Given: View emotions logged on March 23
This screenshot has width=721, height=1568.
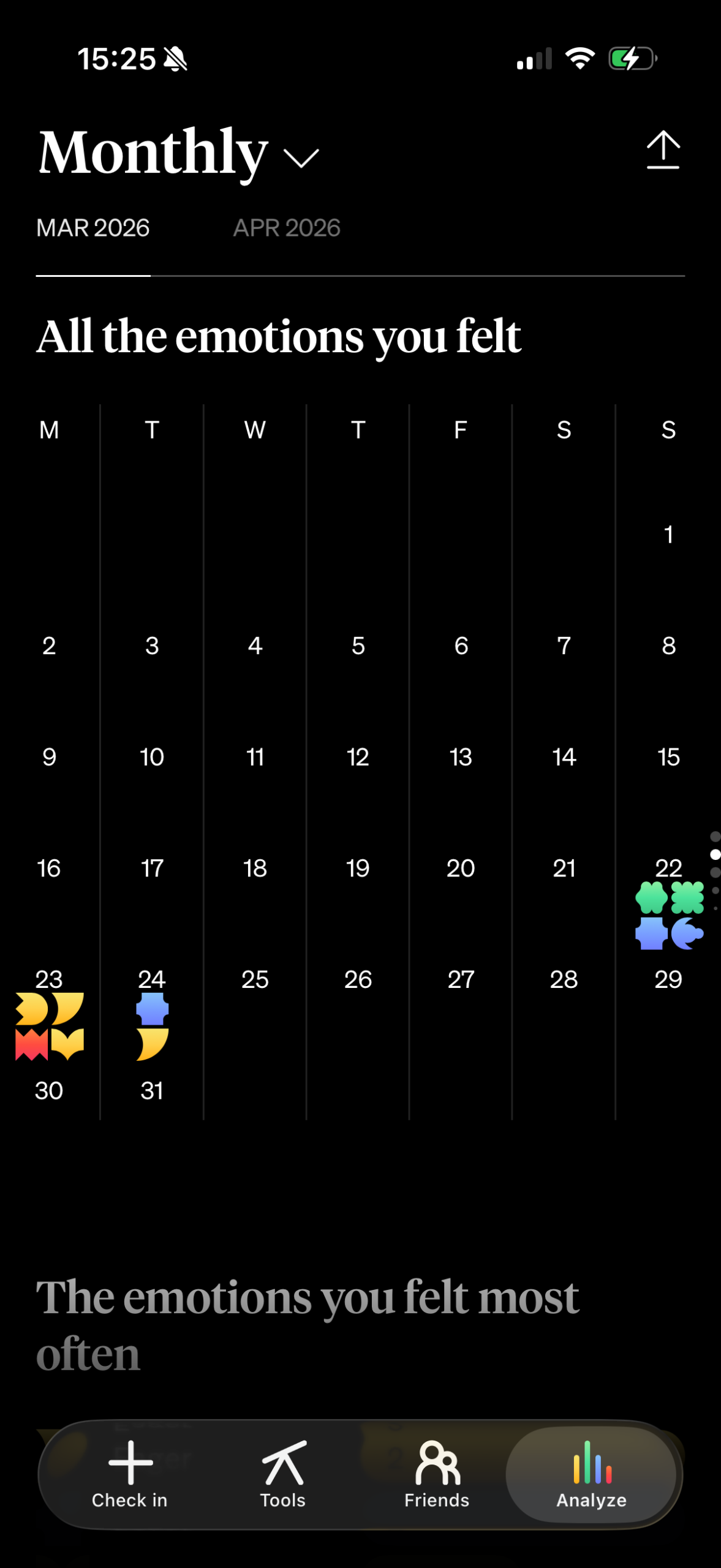Looking at the screenshot, I should [x=50, y=1025].
